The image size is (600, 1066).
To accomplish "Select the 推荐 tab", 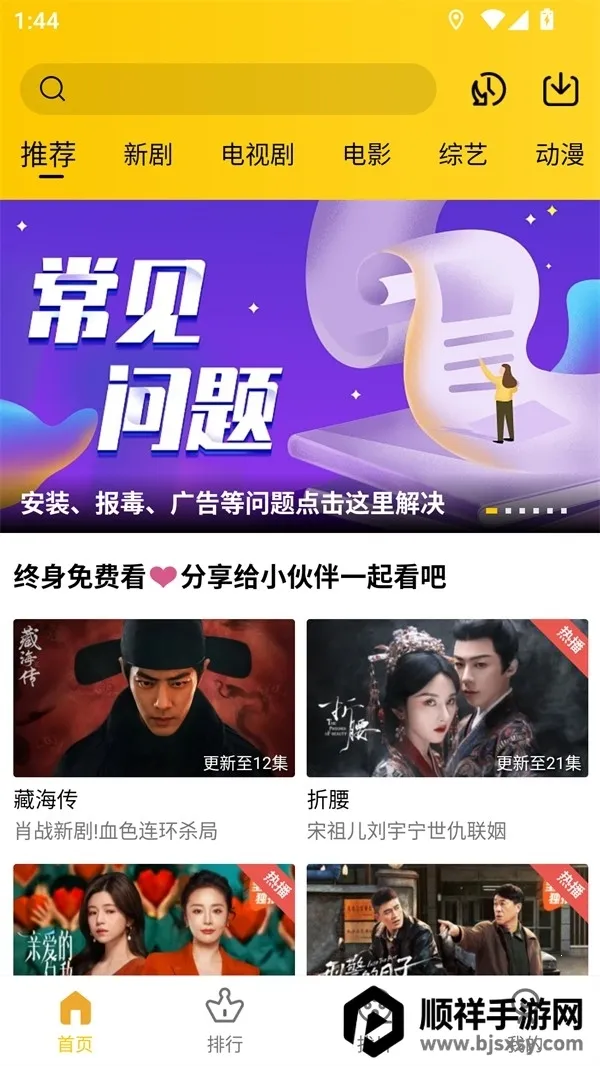I will tap(48, 155).
